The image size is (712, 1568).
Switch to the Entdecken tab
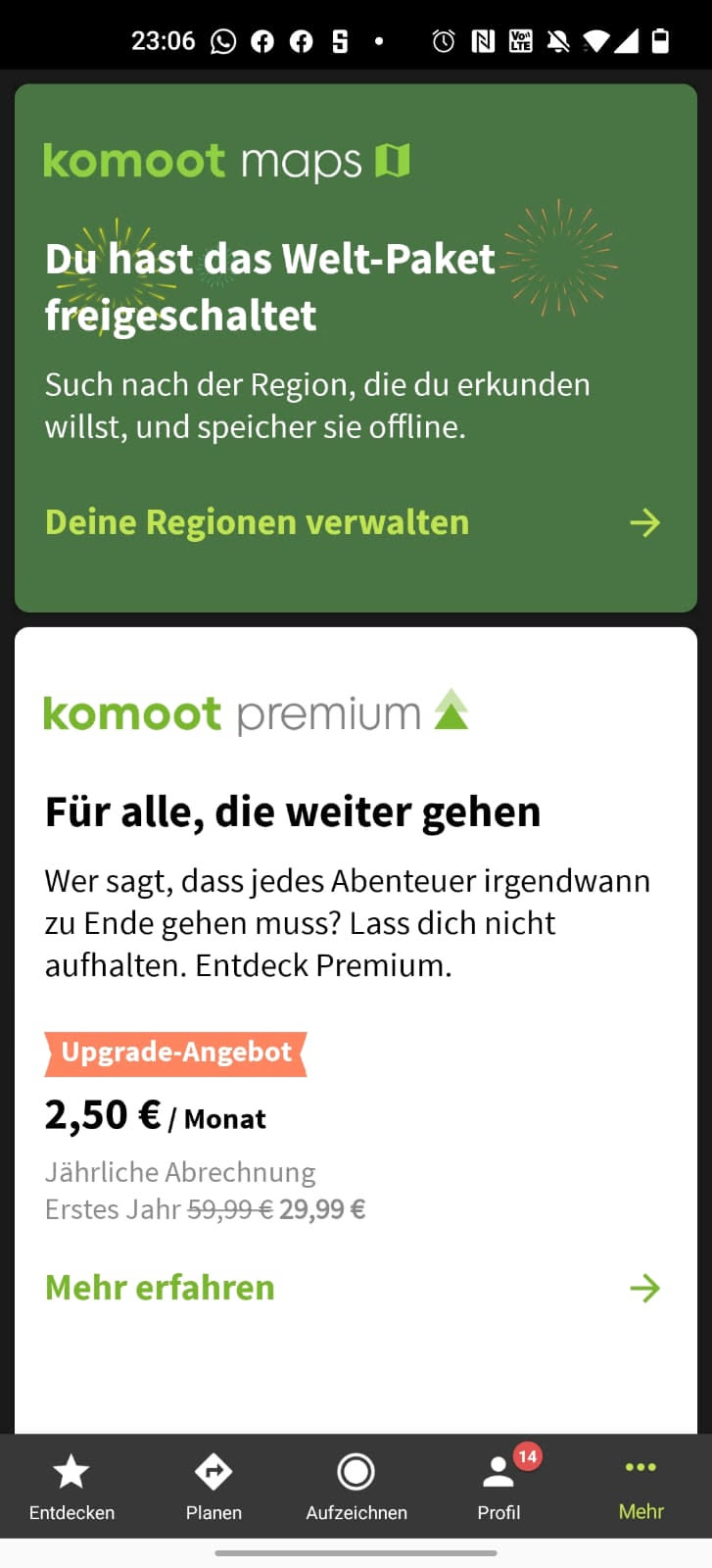tap(71, 1486)
